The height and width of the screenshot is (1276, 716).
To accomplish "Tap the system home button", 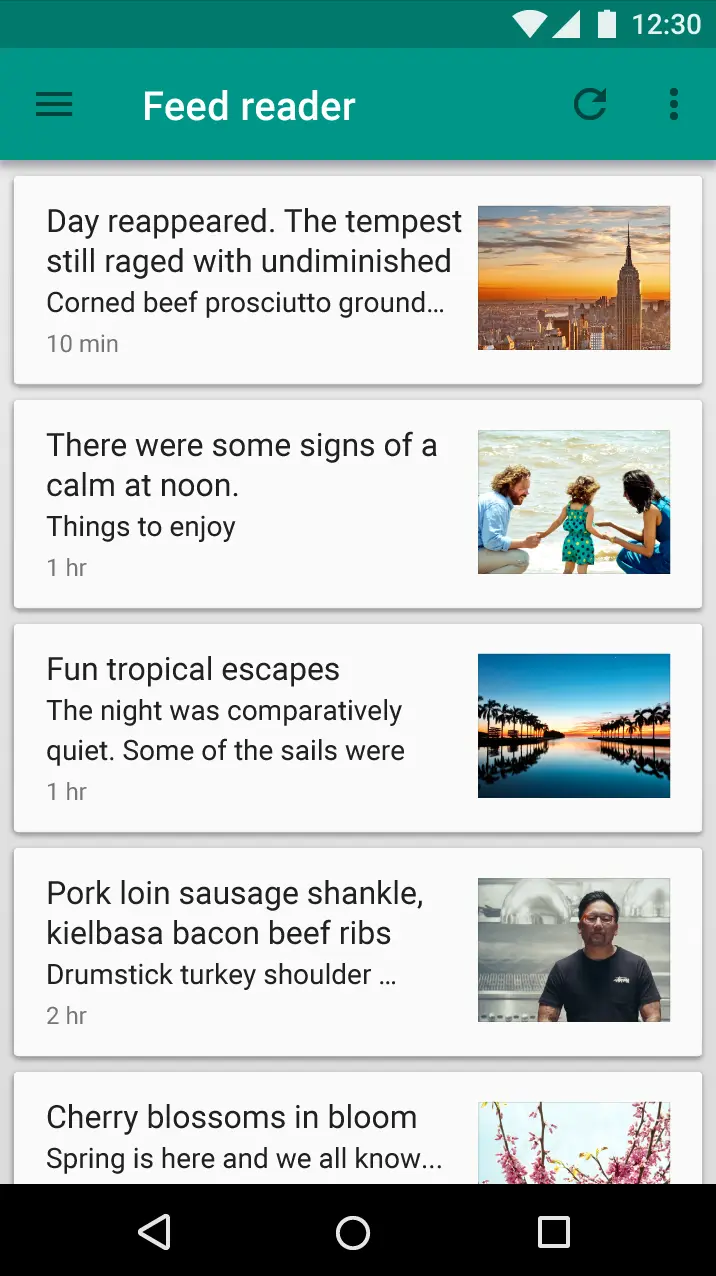I will pos(353,1232).
